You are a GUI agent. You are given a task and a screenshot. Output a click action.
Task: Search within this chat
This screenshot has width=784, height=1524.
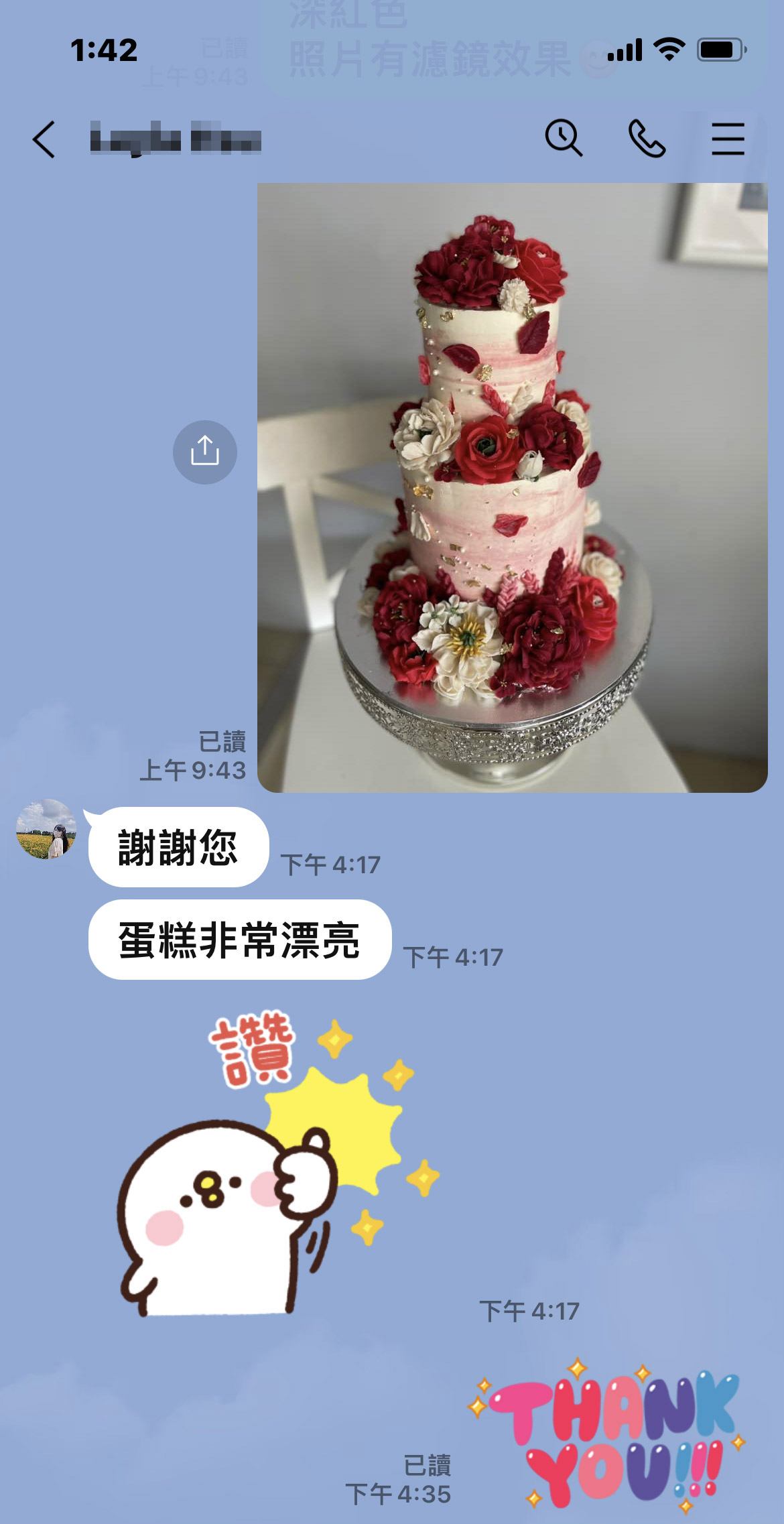pos(564,138)
